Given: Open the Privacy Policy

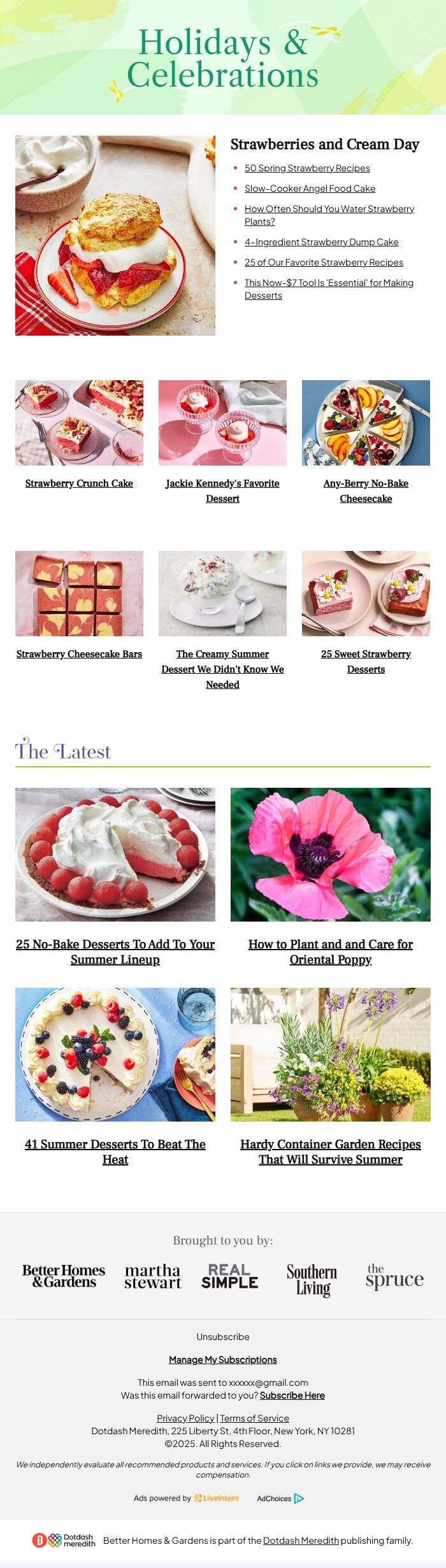Looking at the screenshot, I should pyautogui.click(x=185, y=1418).
